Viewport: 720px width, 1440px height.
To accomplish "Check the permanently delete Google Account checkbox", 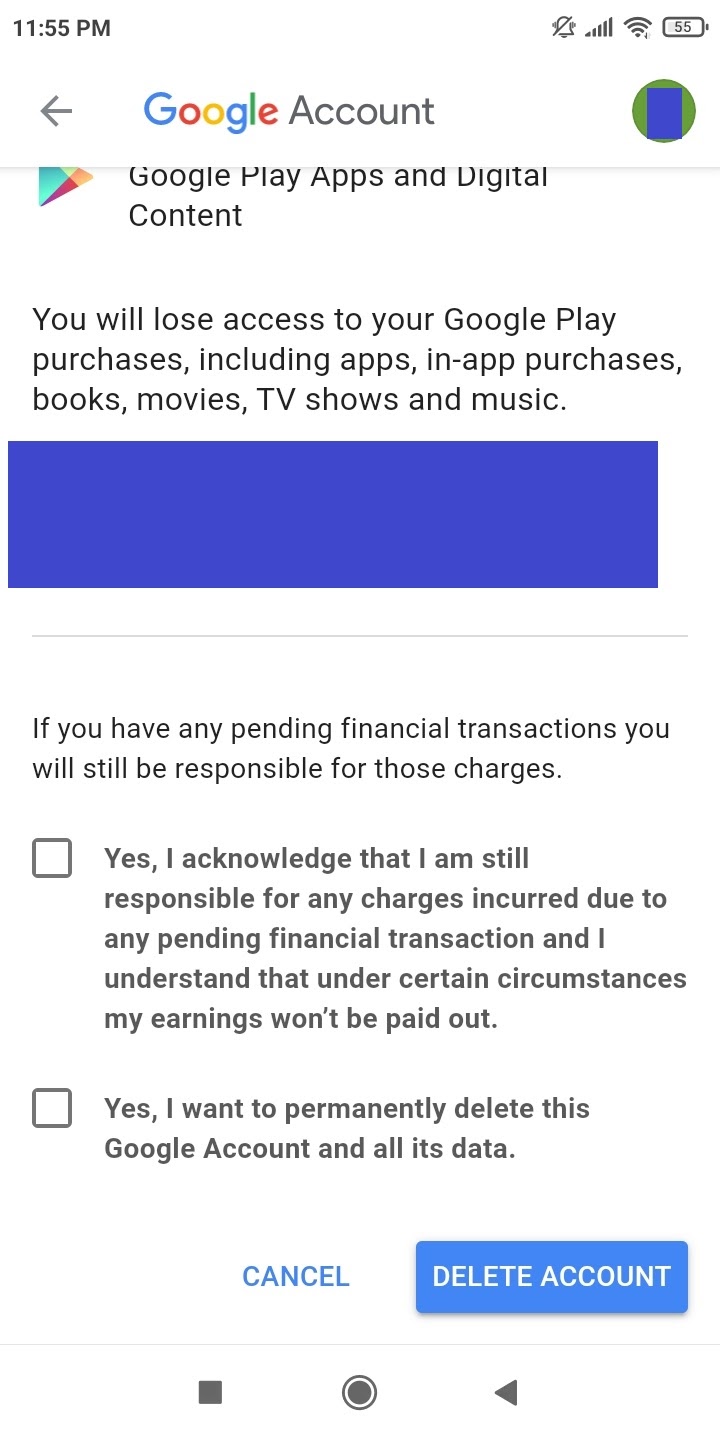I will pyautogui.click(x=52, y=1108).
